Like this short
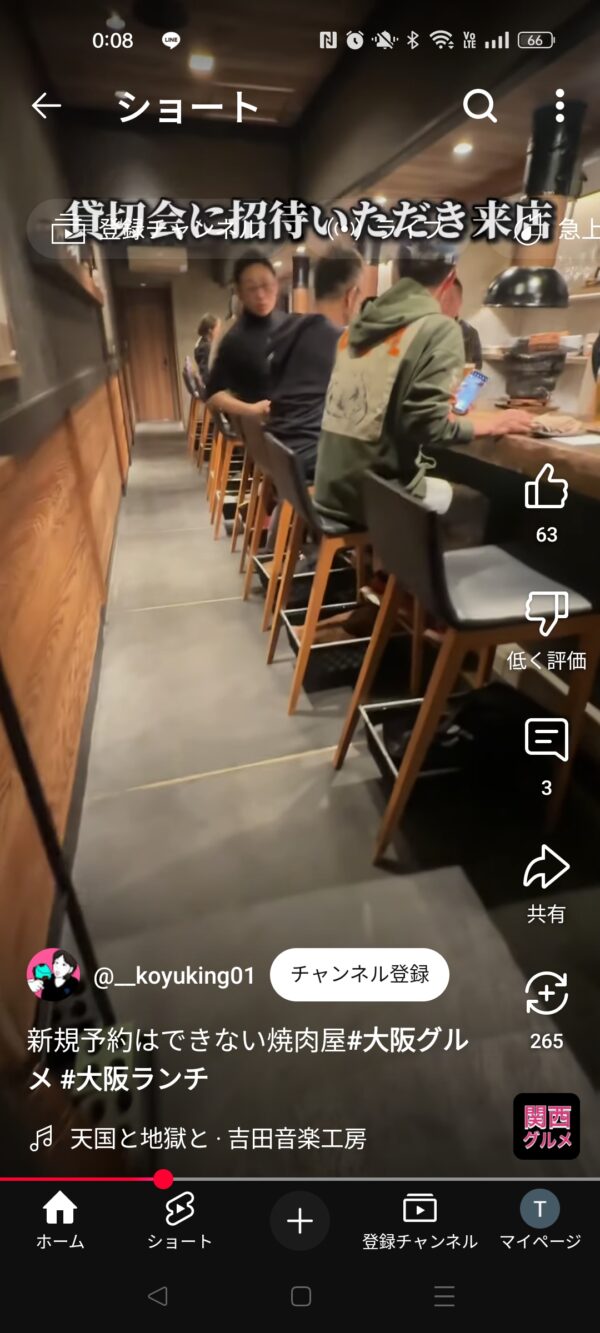The height and width of the screenshot is (1333, 600). (546, 488)
